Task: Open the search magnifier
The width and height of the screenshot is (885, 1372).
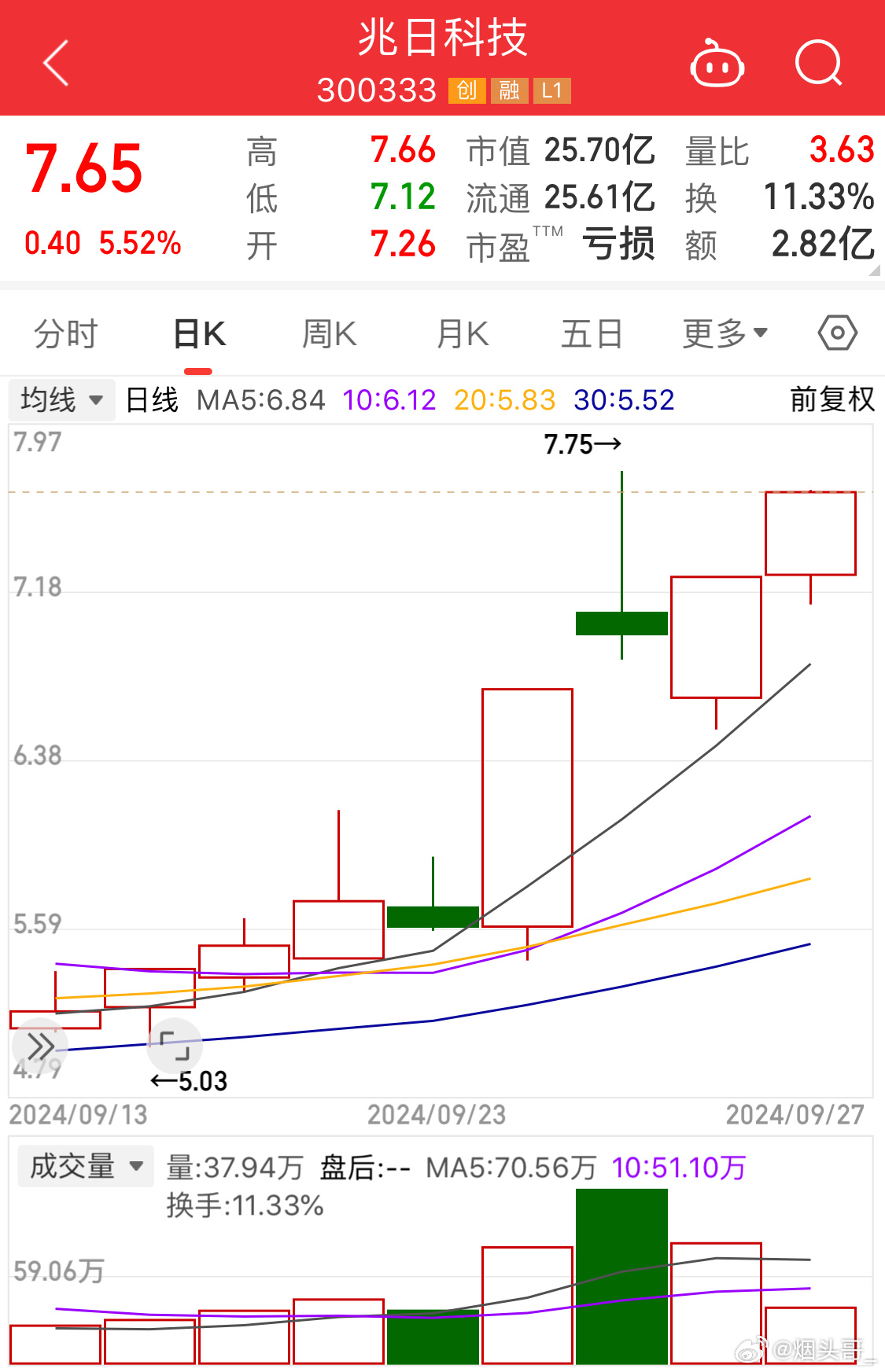Action: click(818, 63)
